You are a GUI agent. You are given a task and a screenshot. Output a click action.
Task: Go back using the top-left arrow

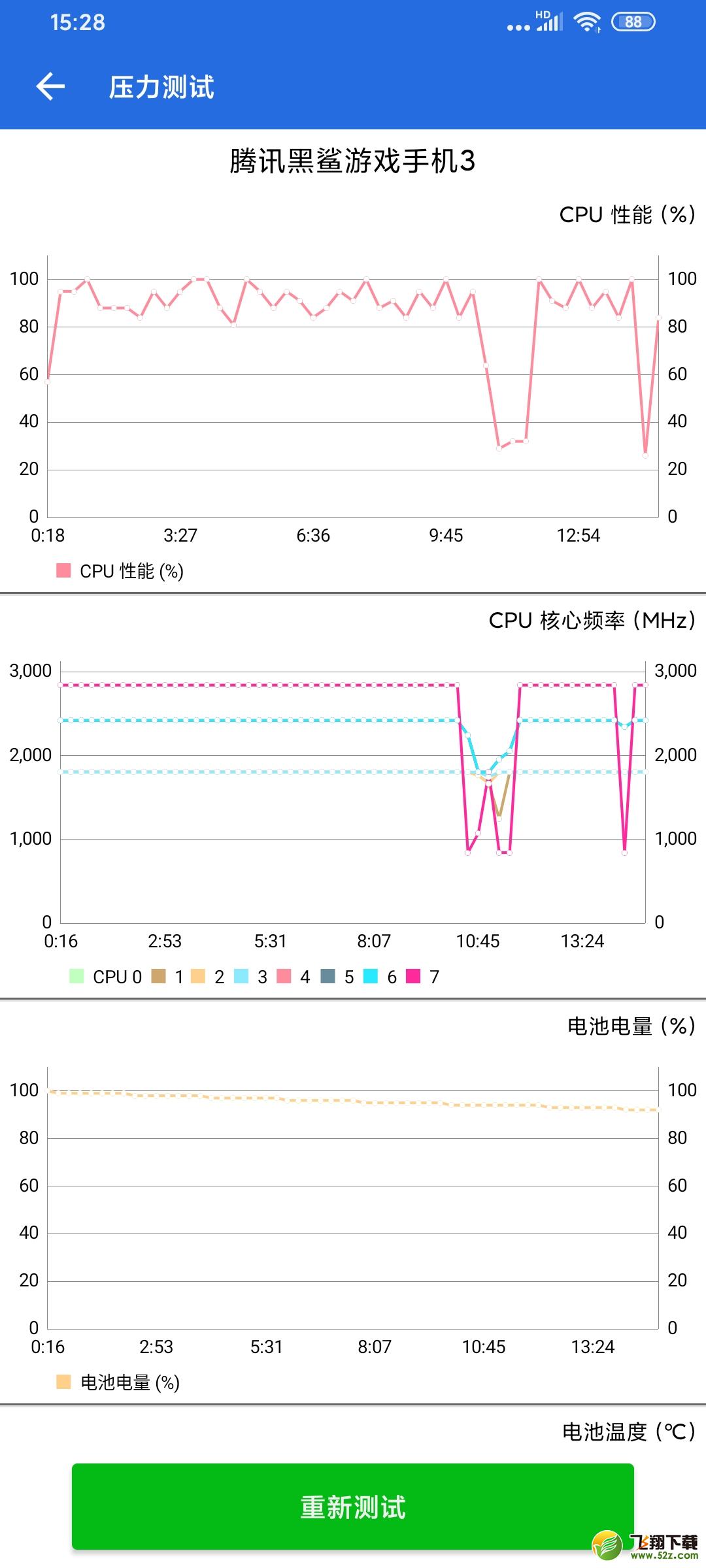pos(50,87)
